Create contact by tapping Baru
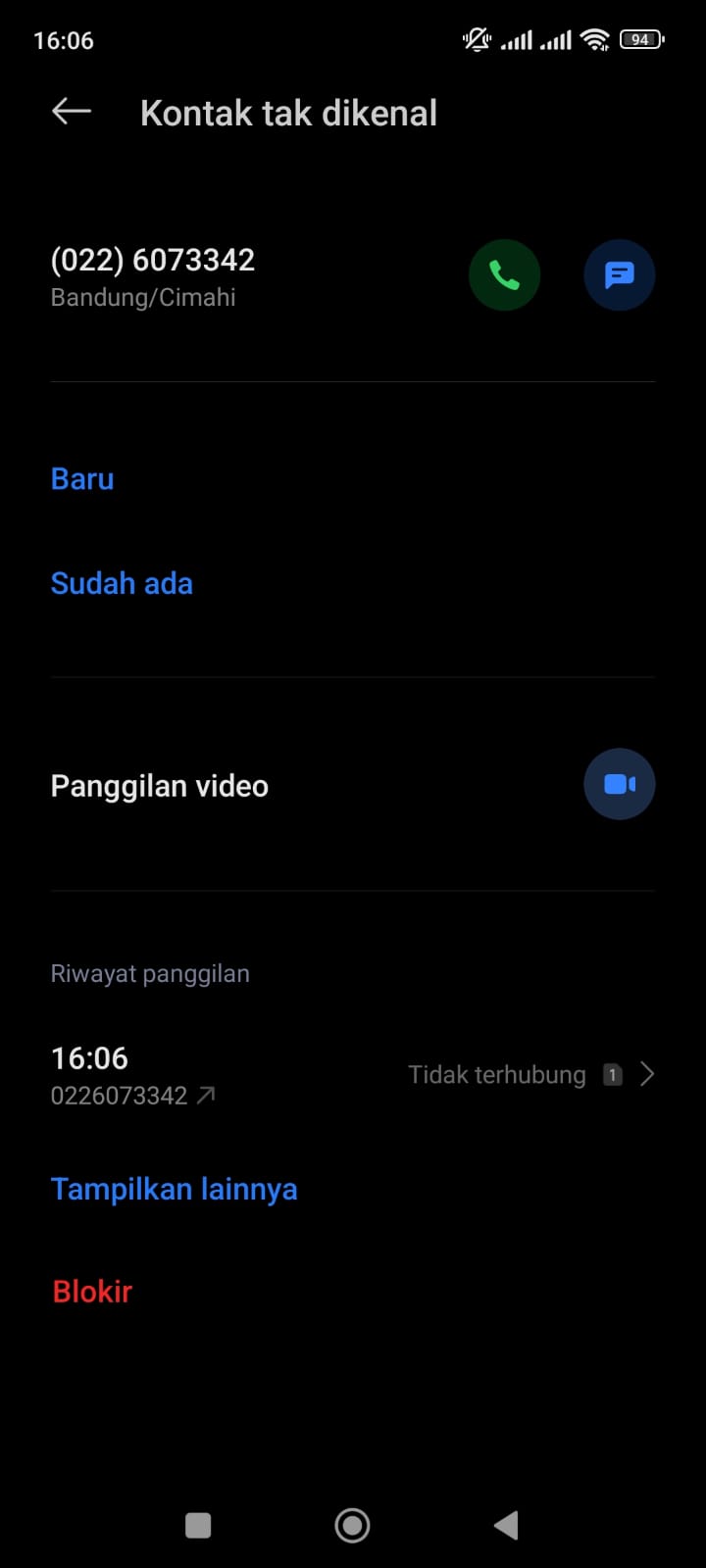The height and width of the screenshot is (1568, 706). click(x=81, y=478)
